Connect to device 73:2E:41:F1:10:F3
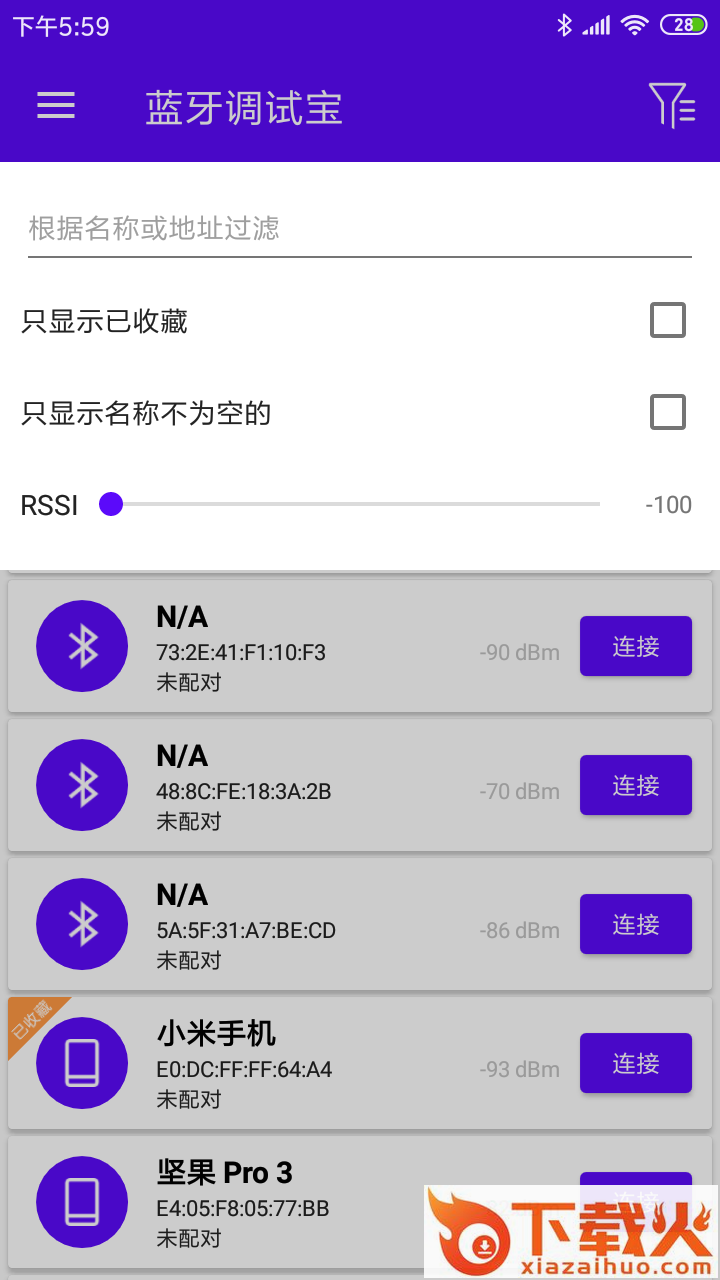Image resolution: width=720 pixels, height=1280 pixels. tap(635, 647)
